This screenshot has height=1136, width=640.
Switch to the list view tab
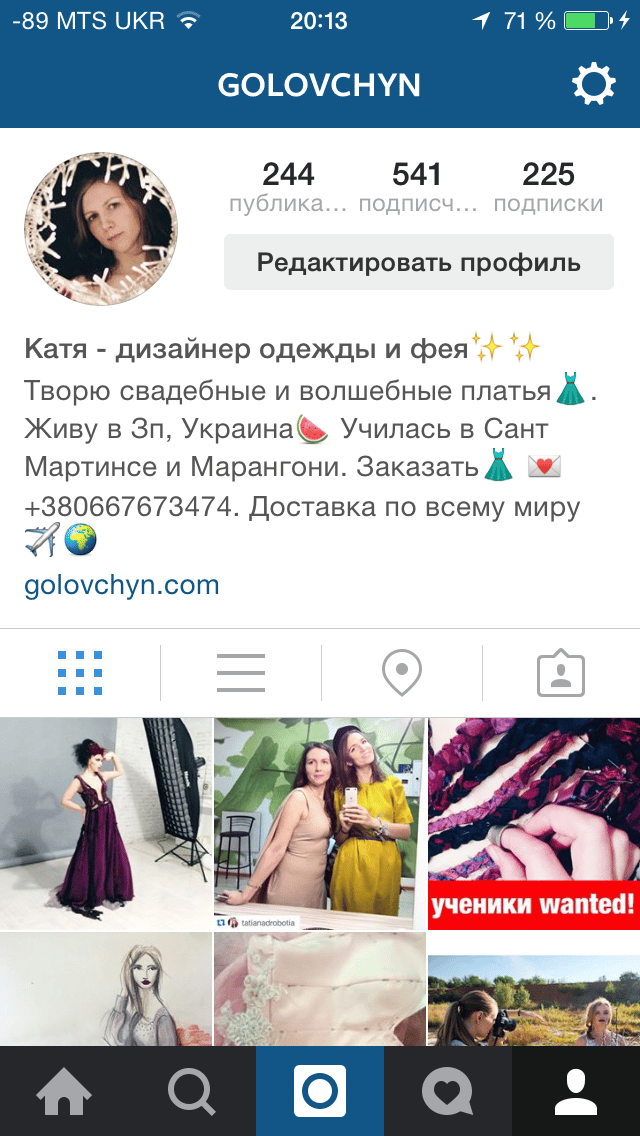coord(241,673)
